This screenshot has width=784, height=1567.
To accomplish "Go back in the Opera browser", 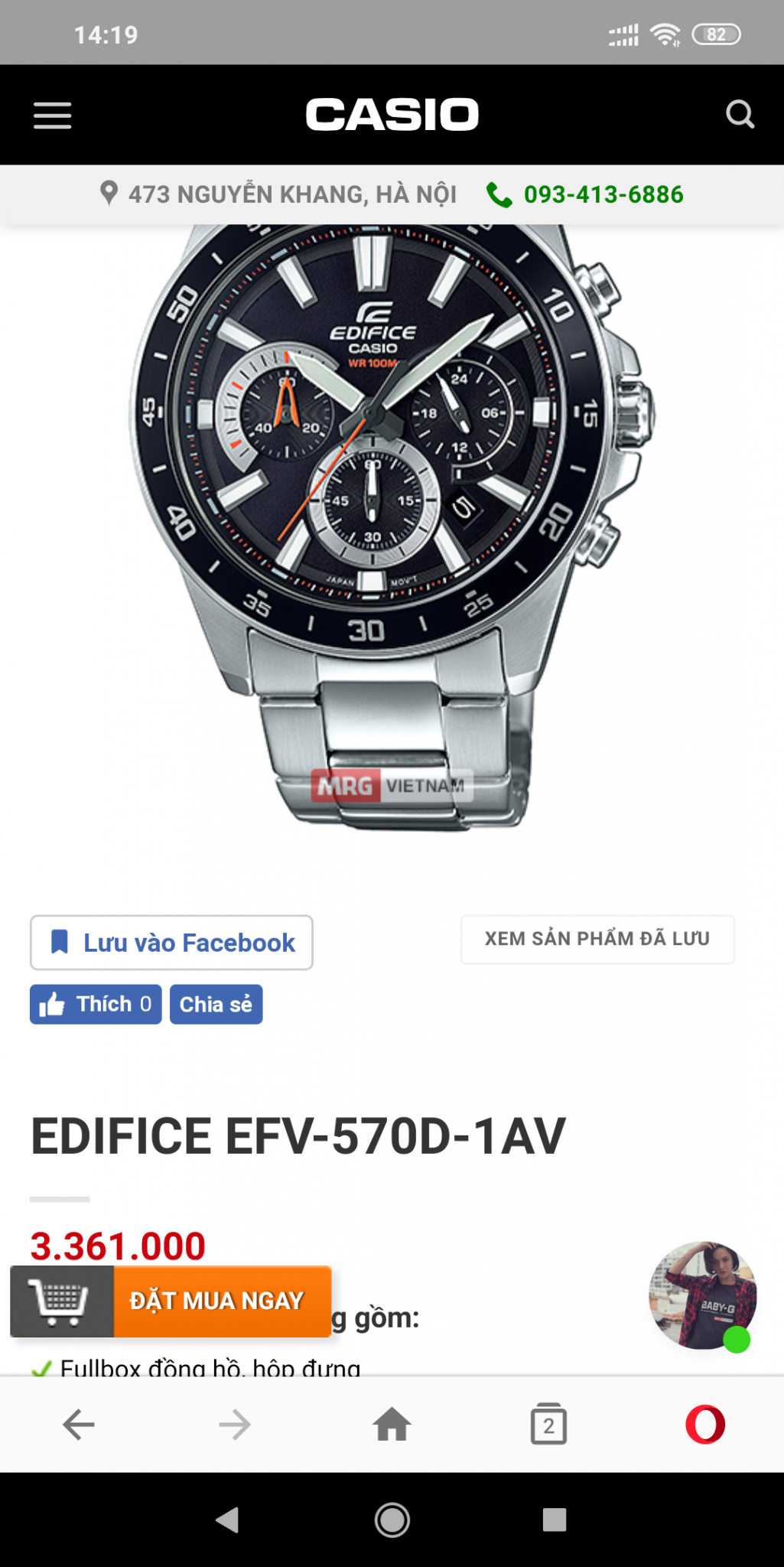I will (78, 1425).
